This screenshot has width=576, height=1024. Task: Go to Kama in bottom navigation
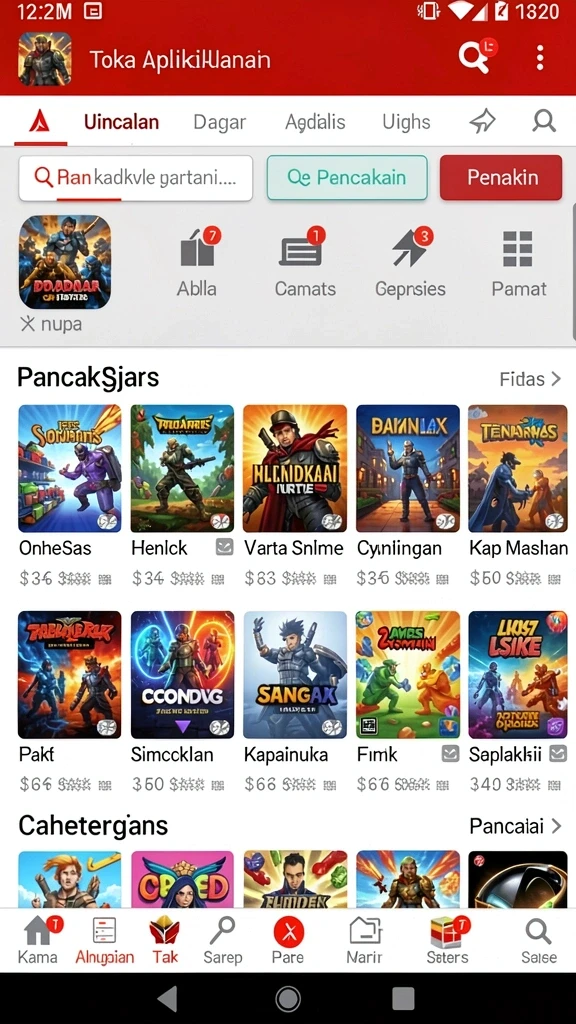[x=38, y=940]
